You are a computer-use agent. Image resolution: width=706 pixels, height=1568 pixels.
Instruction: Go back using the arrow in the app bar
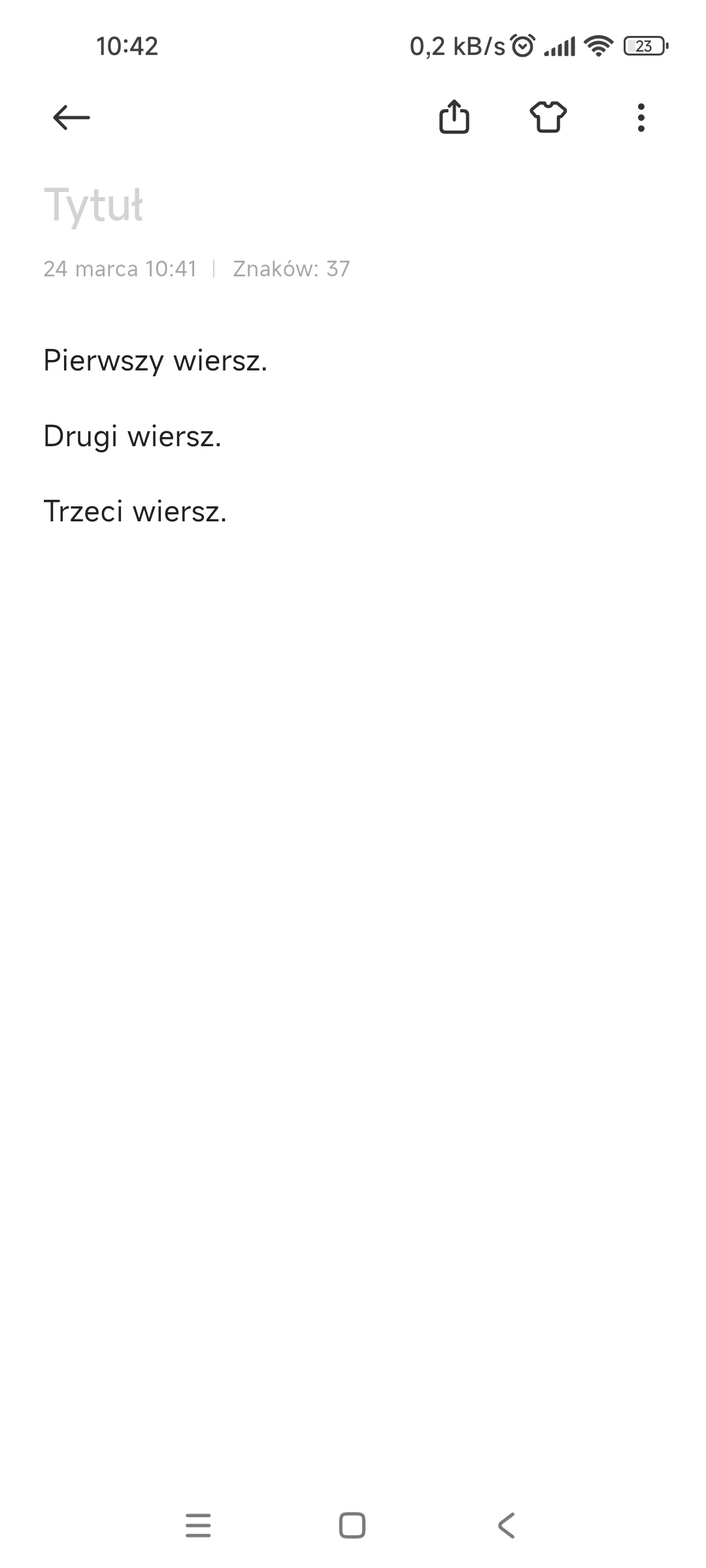71,118
